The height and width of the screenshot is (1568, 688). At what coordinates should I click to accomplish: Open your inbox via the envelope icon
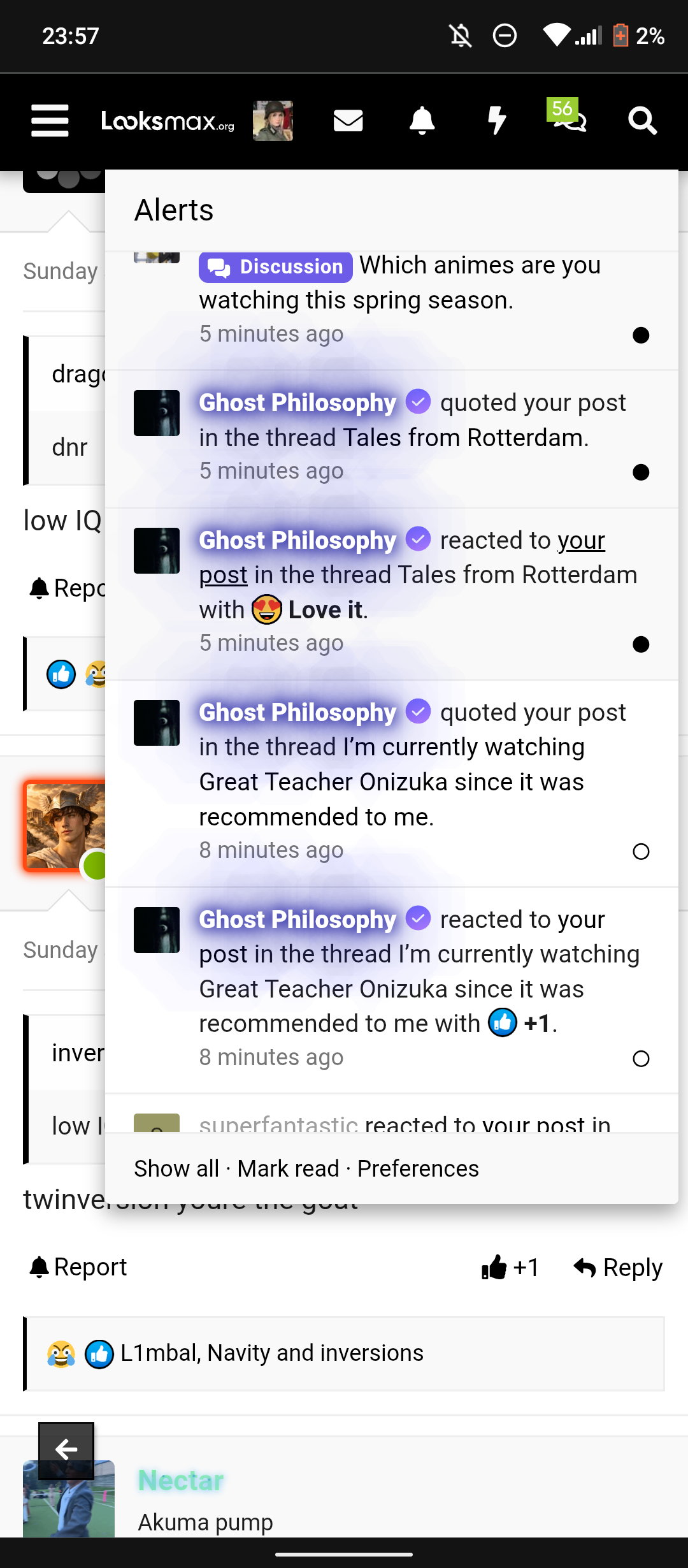(x=348, y=121)
